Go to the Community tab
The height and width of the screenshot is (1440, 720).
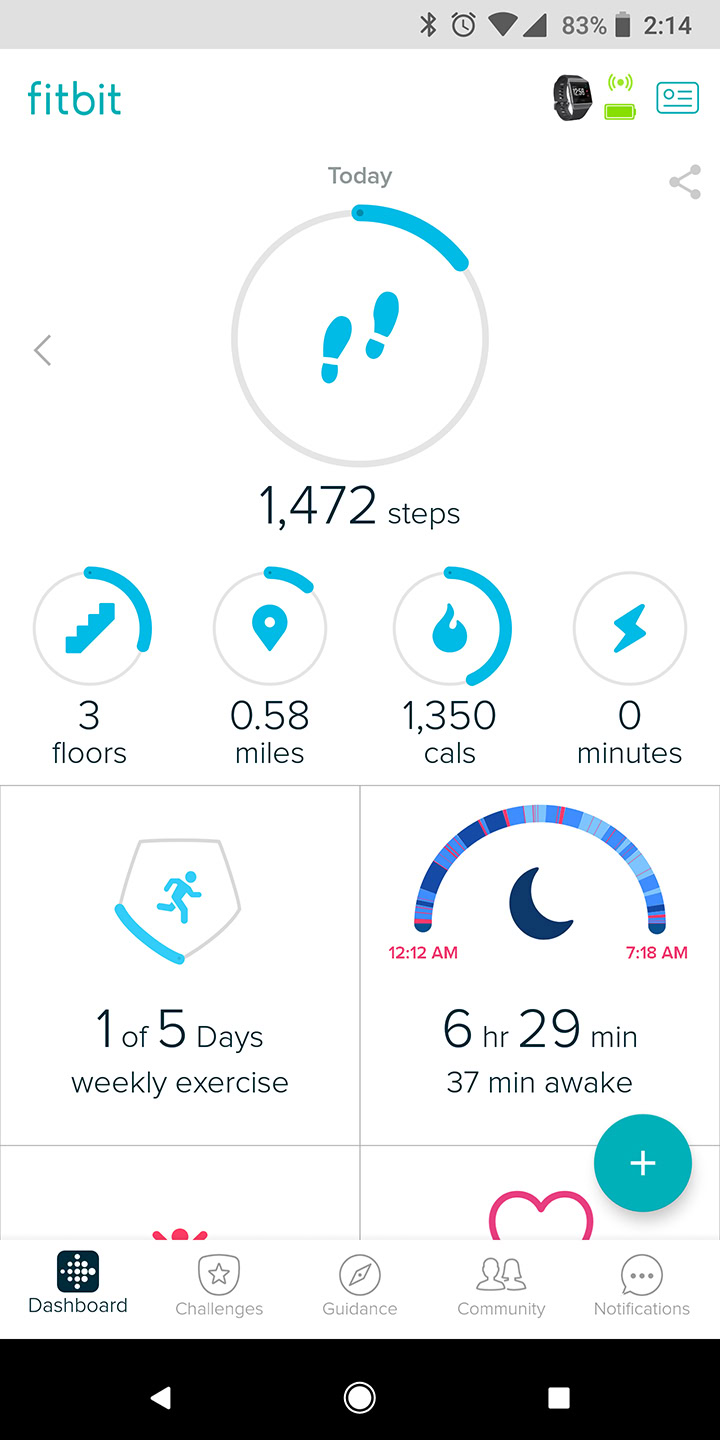(x=501, y=1286)
